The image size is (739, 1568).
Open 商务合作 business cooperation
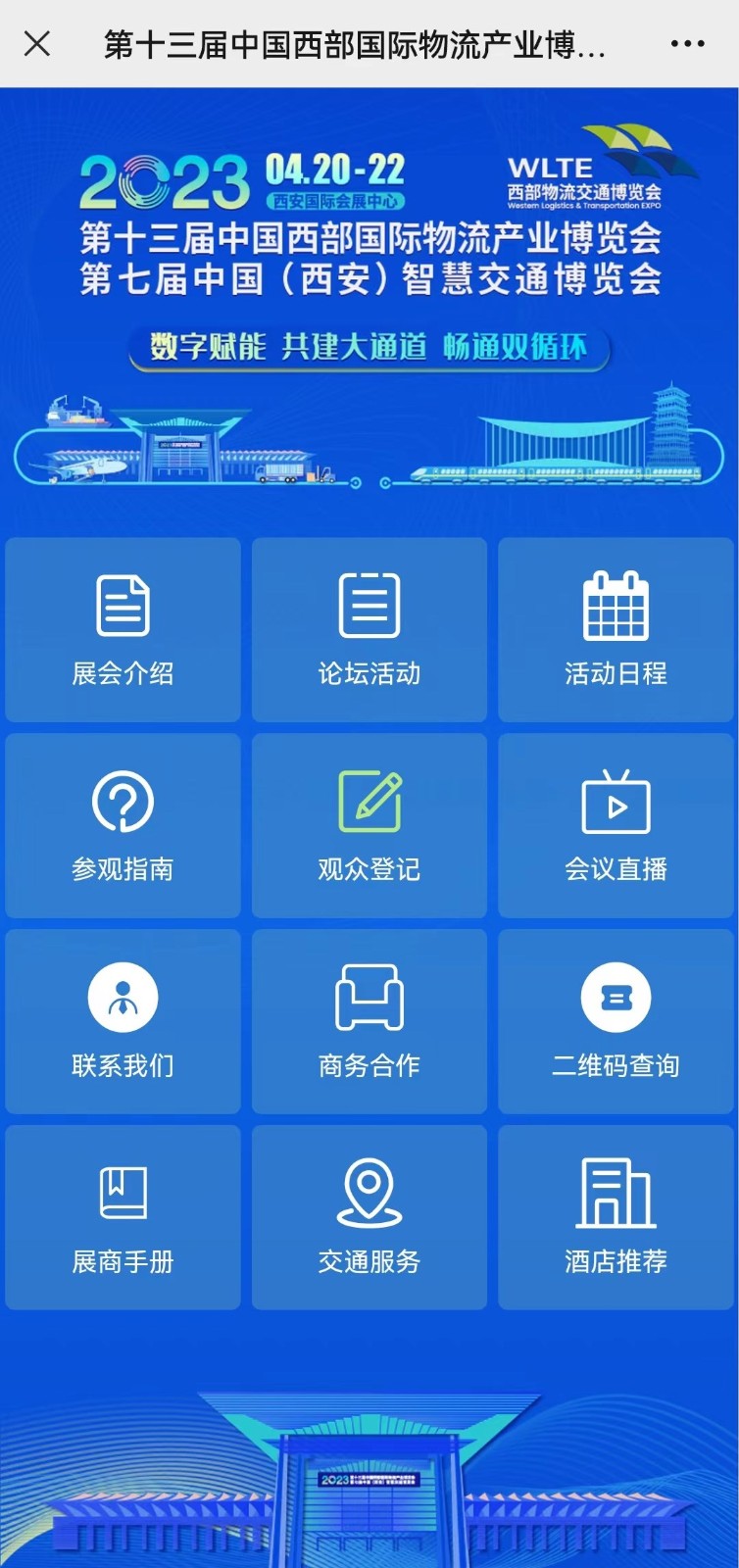[369, 1021]
